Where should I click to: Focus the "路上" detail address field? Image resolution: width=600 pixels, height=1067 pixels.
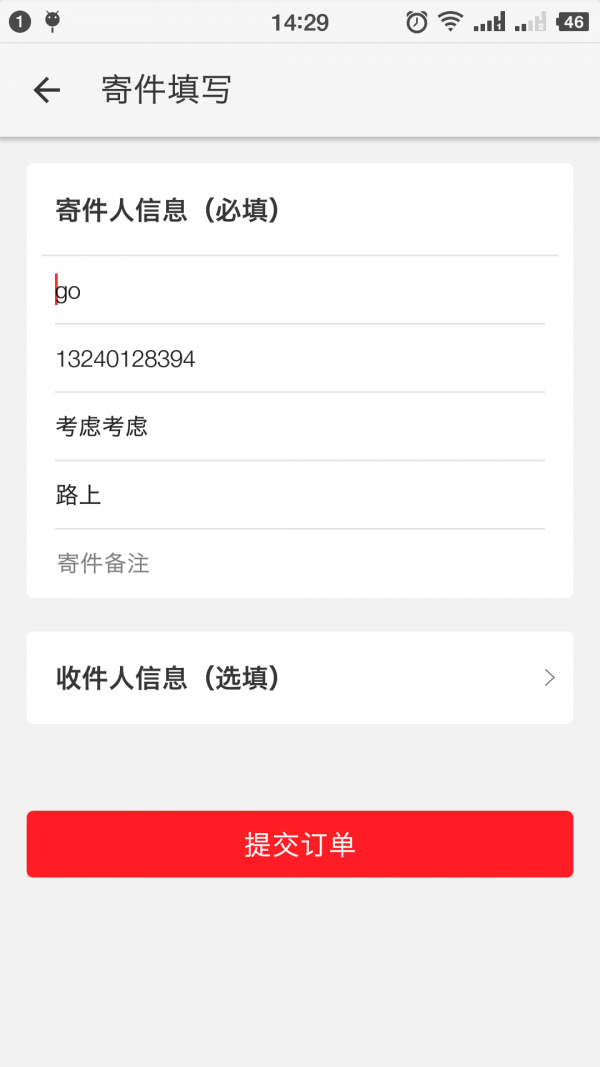click(x=300, y=495)
